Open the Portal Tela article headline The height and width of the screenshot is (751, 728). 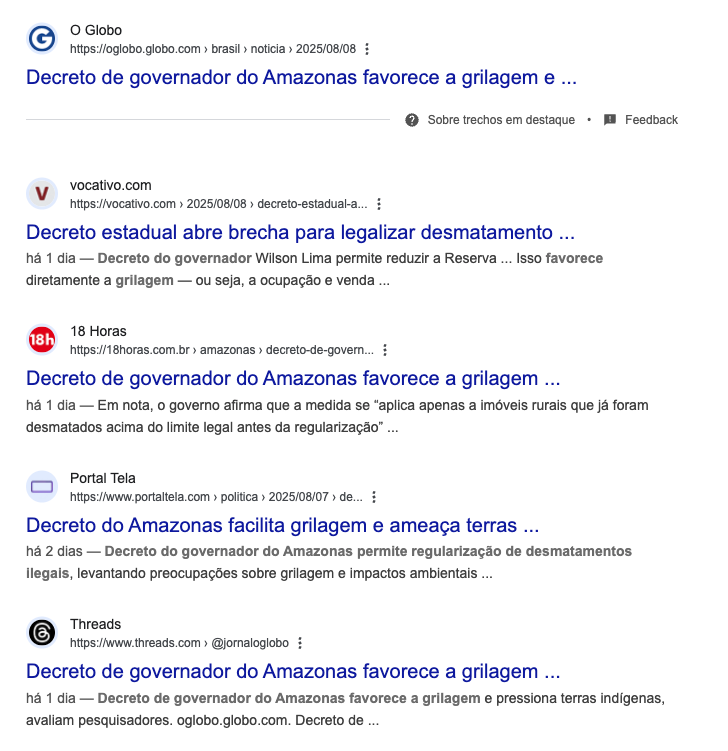[283, 525]
